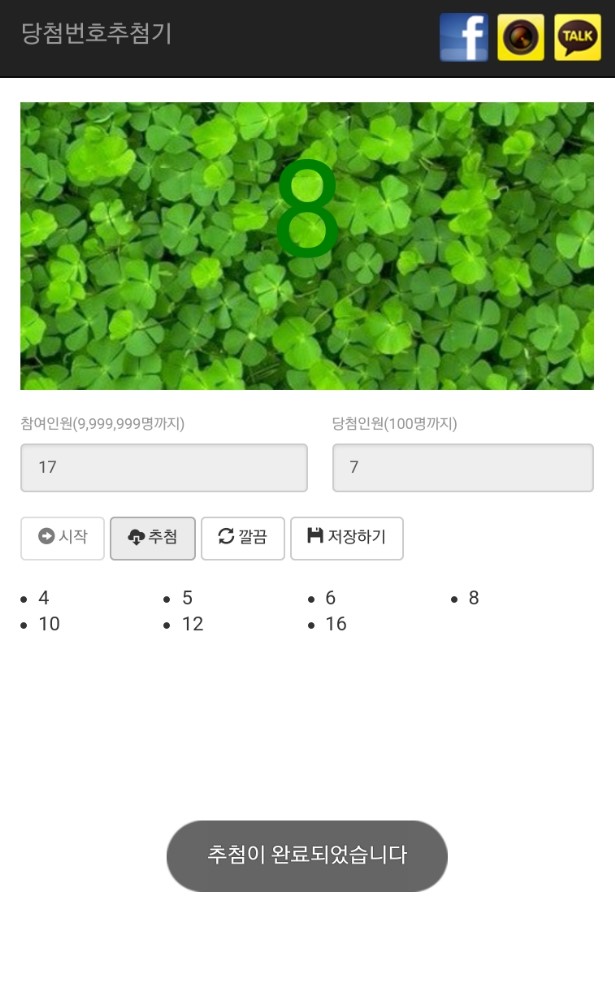Clear results with the 깔끔 button
615x992 pixels.
point(242,538)
